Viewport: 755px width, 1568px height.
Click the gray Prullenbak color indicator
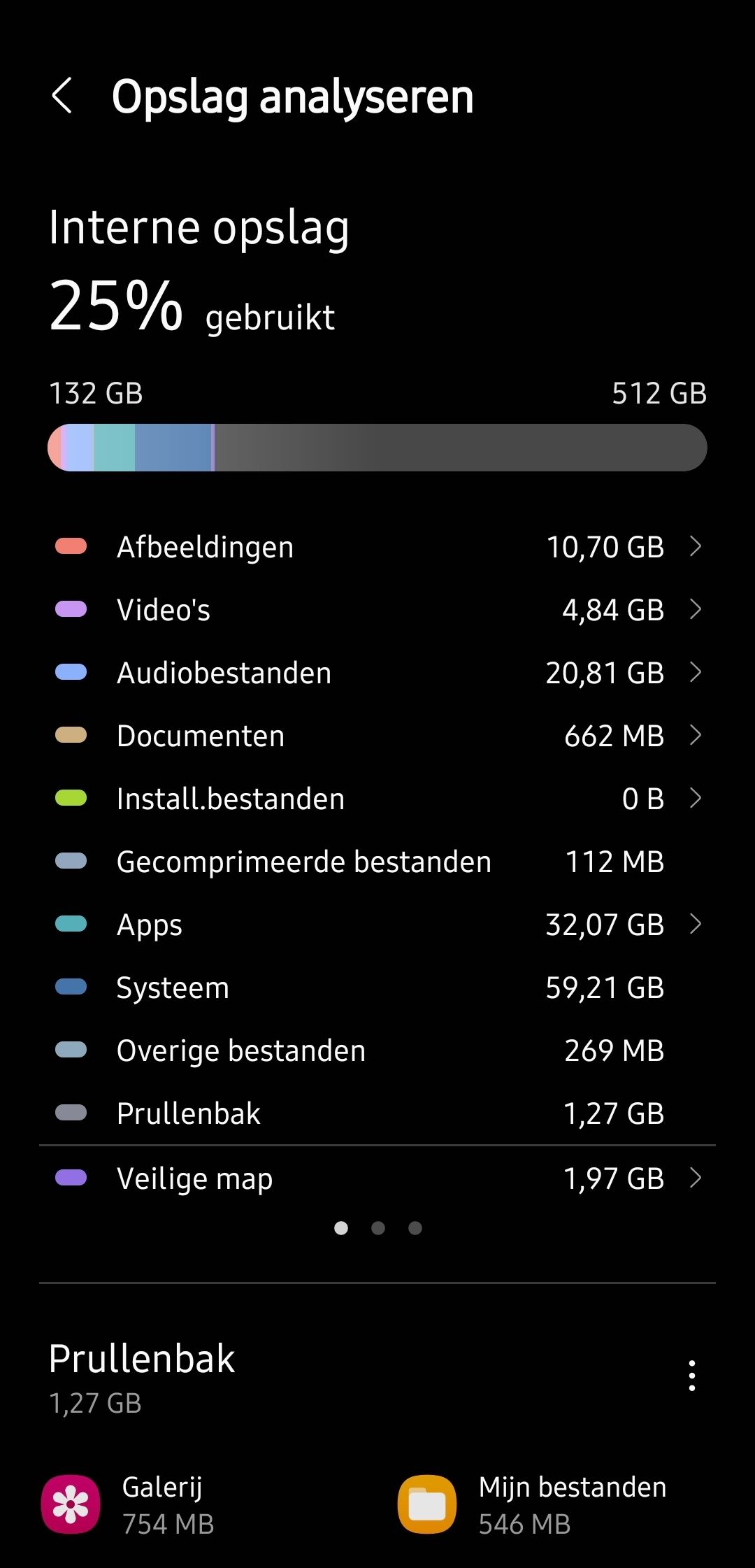coord(71,1113)
